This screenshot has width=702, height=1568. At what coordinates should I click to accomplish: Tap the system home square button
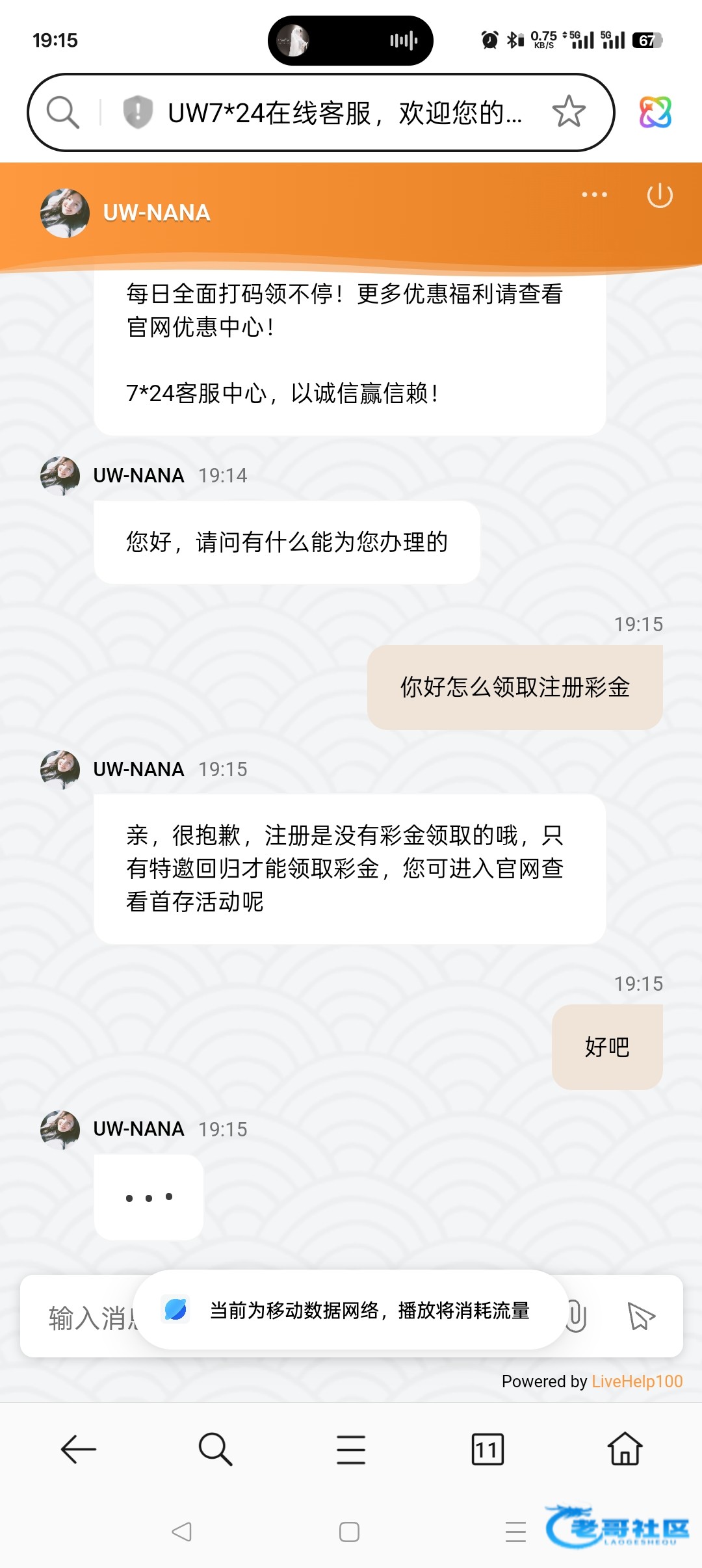349,1532
